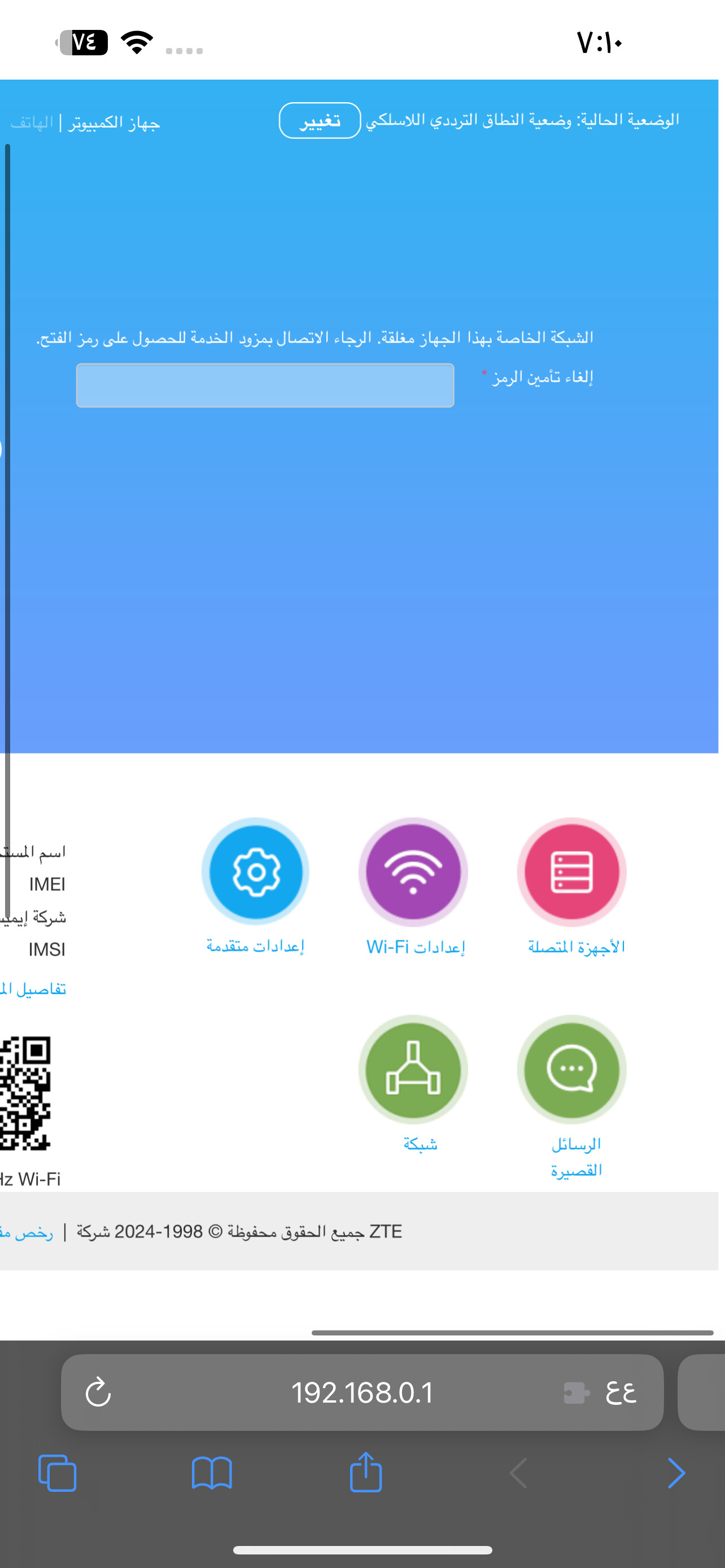Switch to الهاتف view
Screen dimensions: 725x1568
point(32,123)
